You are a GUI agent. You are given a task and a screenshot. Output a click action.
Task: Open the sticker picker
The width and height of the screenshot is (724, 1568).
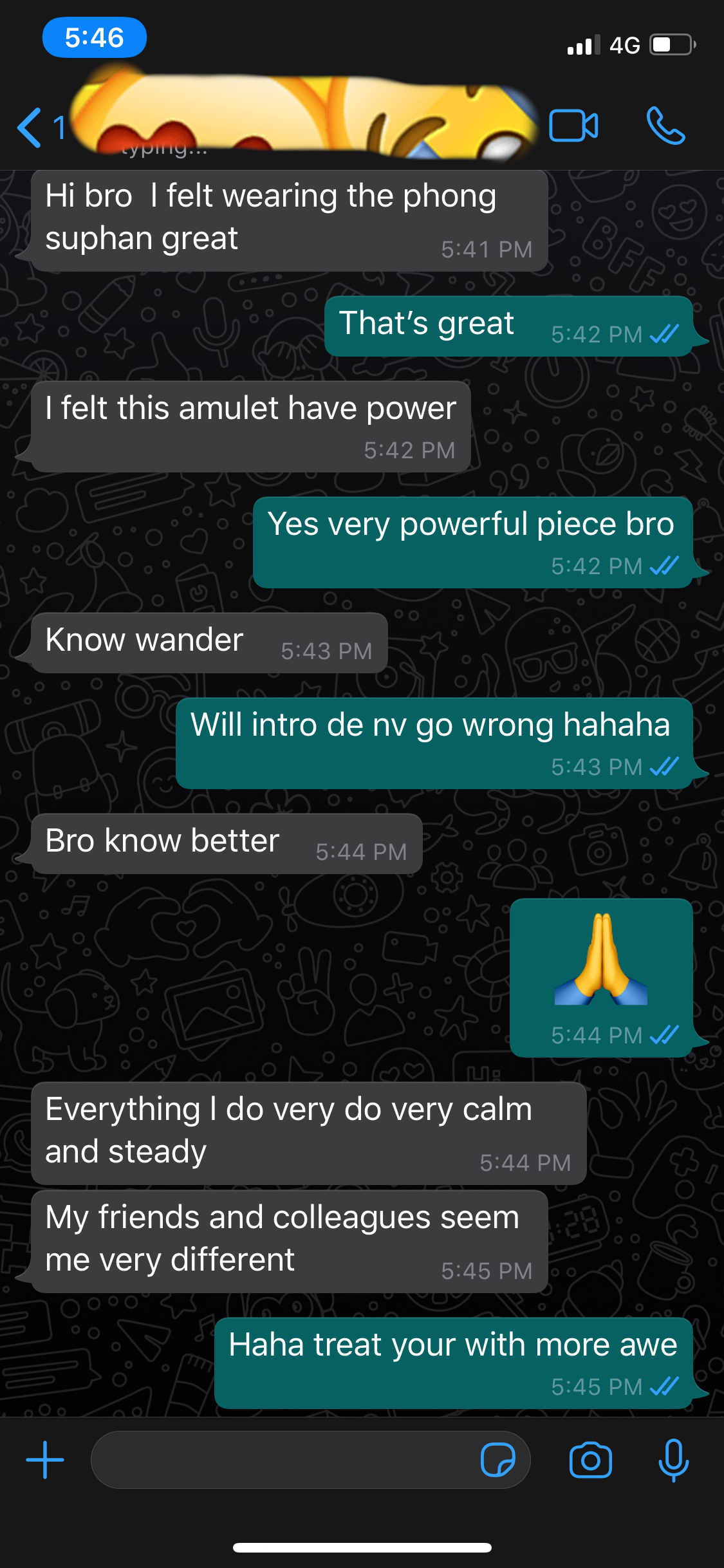[x=497, y=1460]
